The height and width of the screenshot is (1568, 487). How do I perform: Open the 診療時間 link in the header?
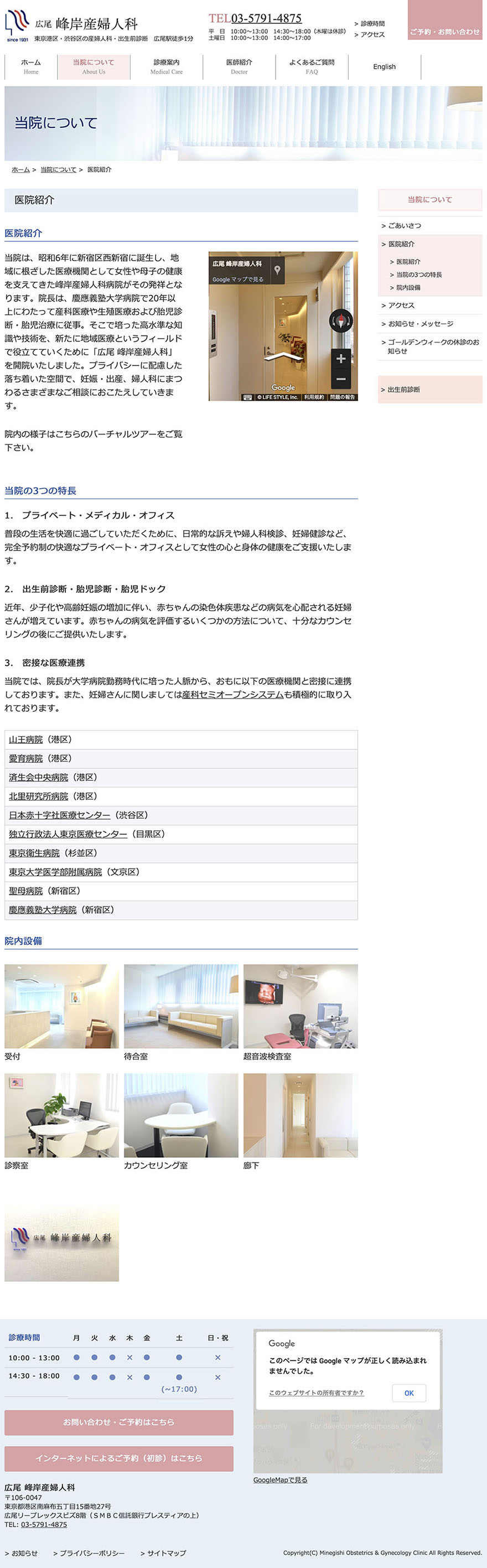coord(372,24)
